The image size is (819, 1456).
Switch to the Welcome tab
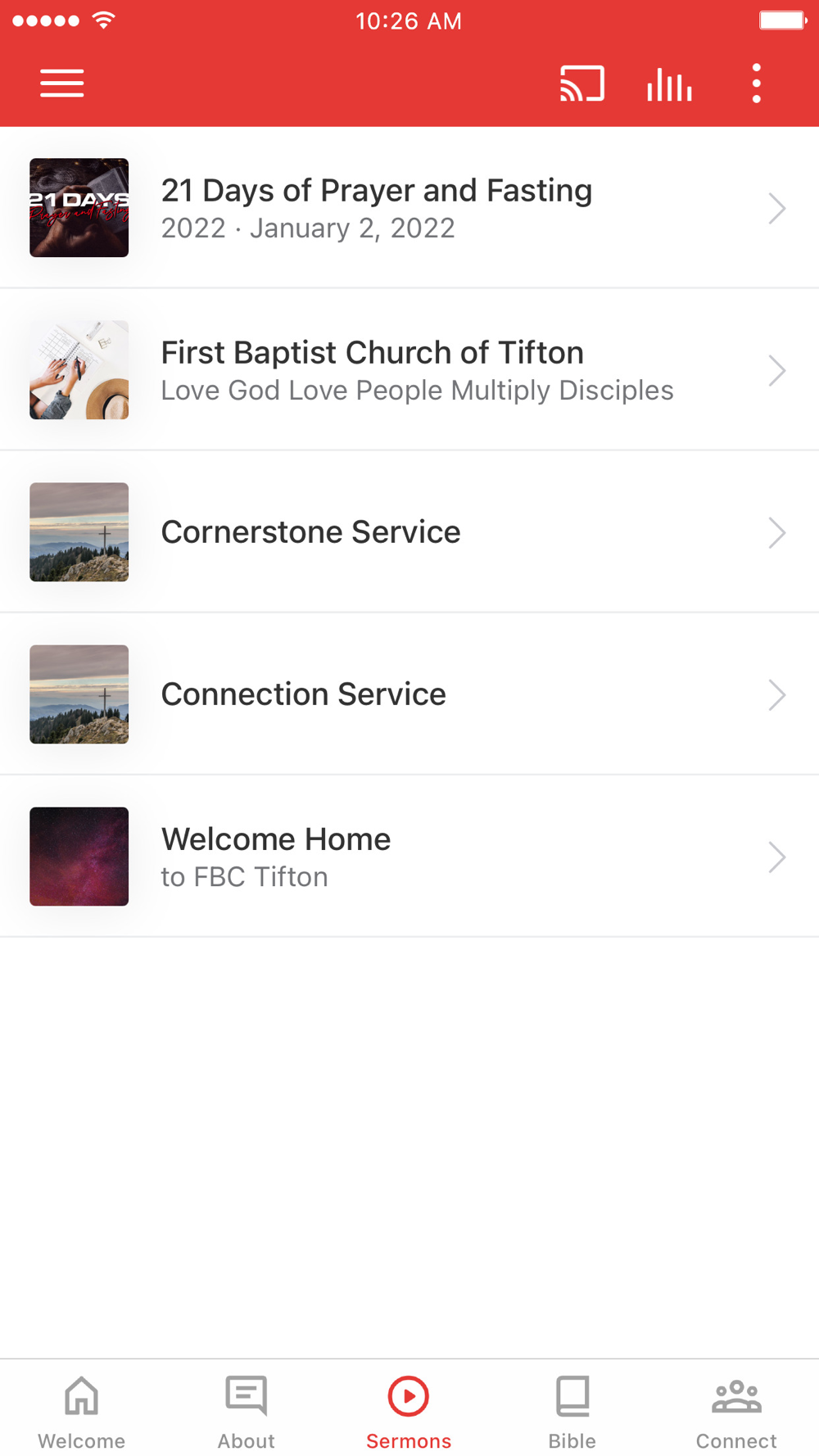click(82, 1410)
